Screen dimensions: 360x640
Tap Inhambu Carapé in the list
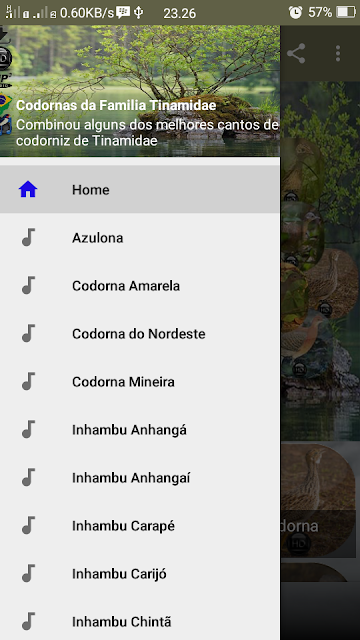point(140,525)
